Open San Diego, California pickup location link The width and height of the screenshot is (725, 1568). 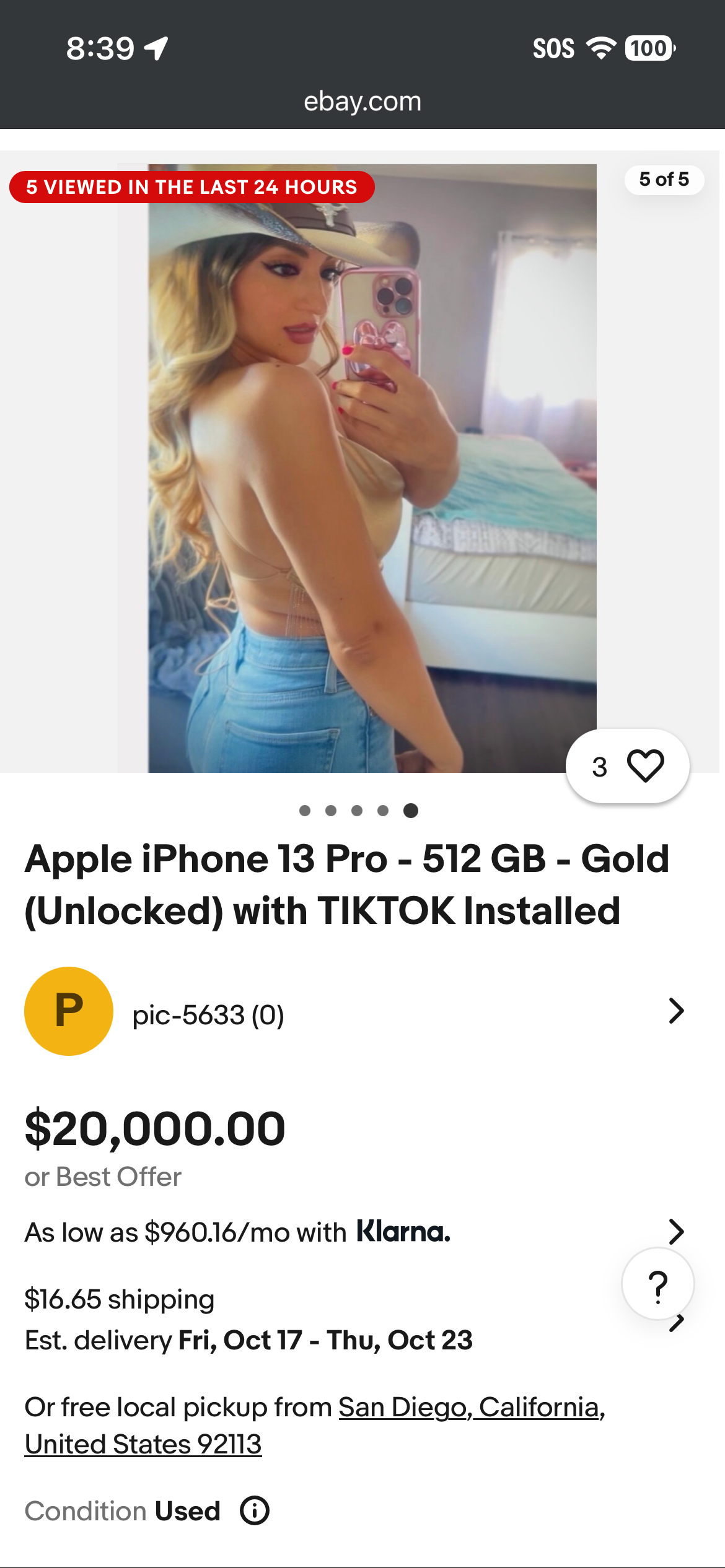click(x=471, y=1408)
